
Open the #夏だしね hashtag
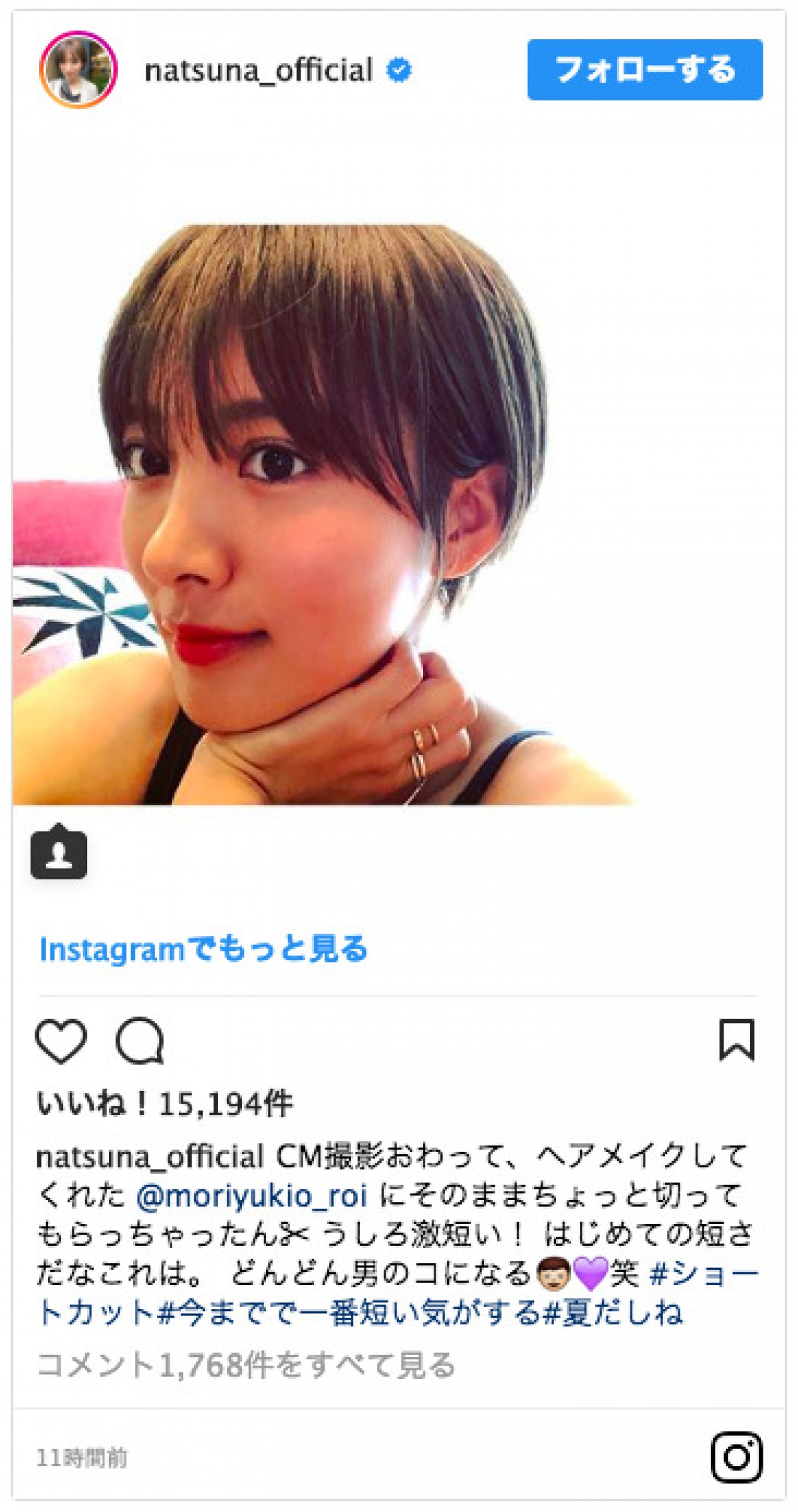pos(612,1313)
